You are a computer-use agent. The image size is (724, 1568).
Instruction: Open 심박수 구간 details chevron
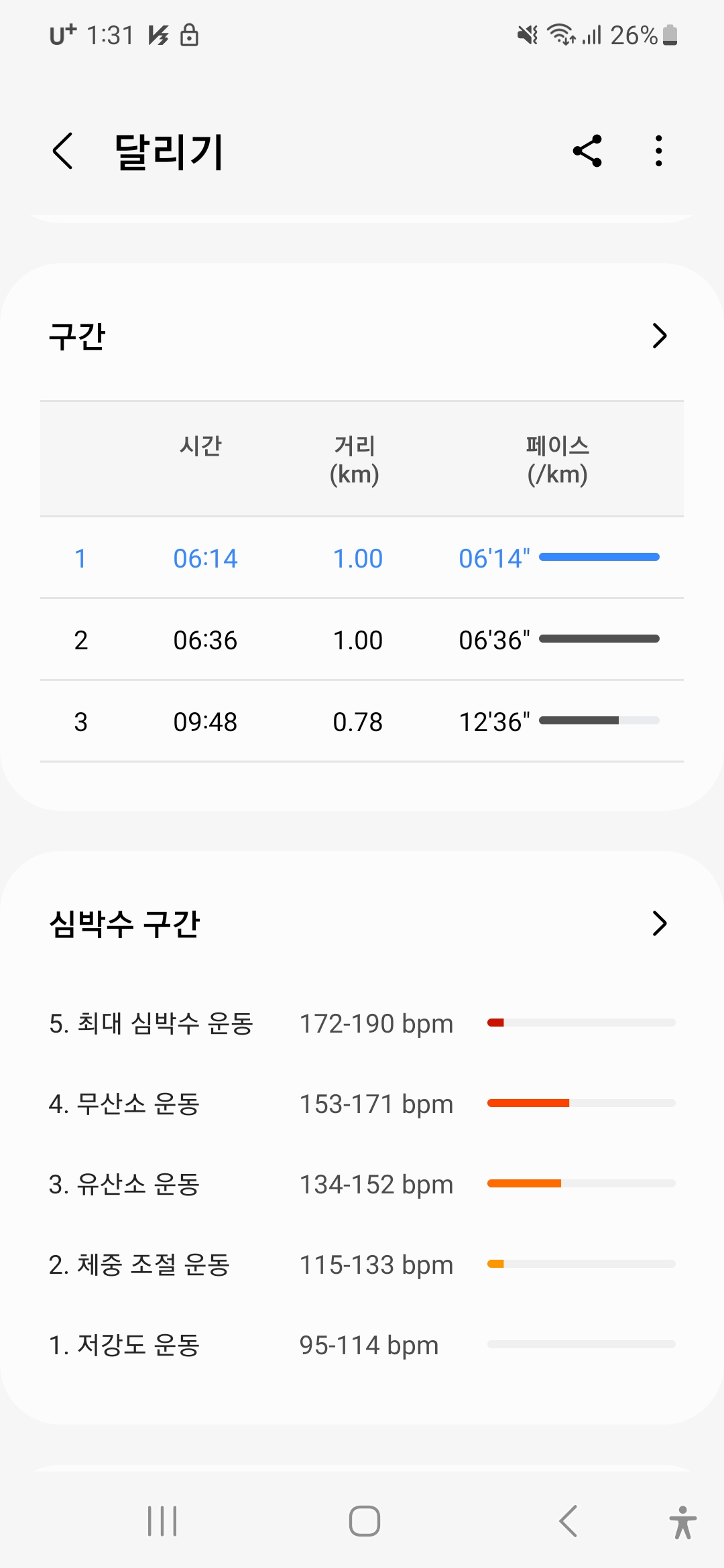tap(660, 923)
